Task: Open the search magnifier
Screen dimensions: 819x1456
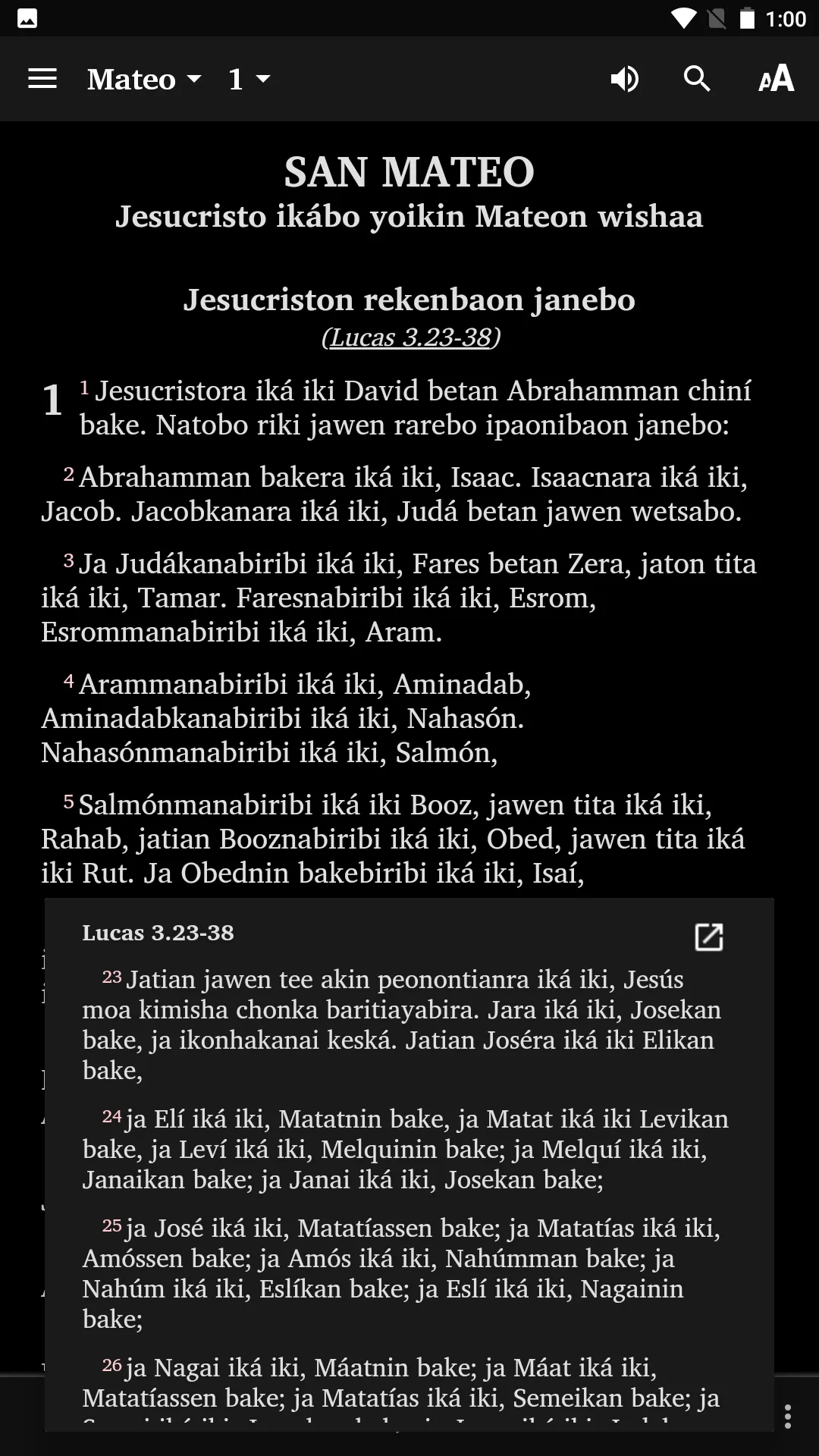Action: [697, 79]
